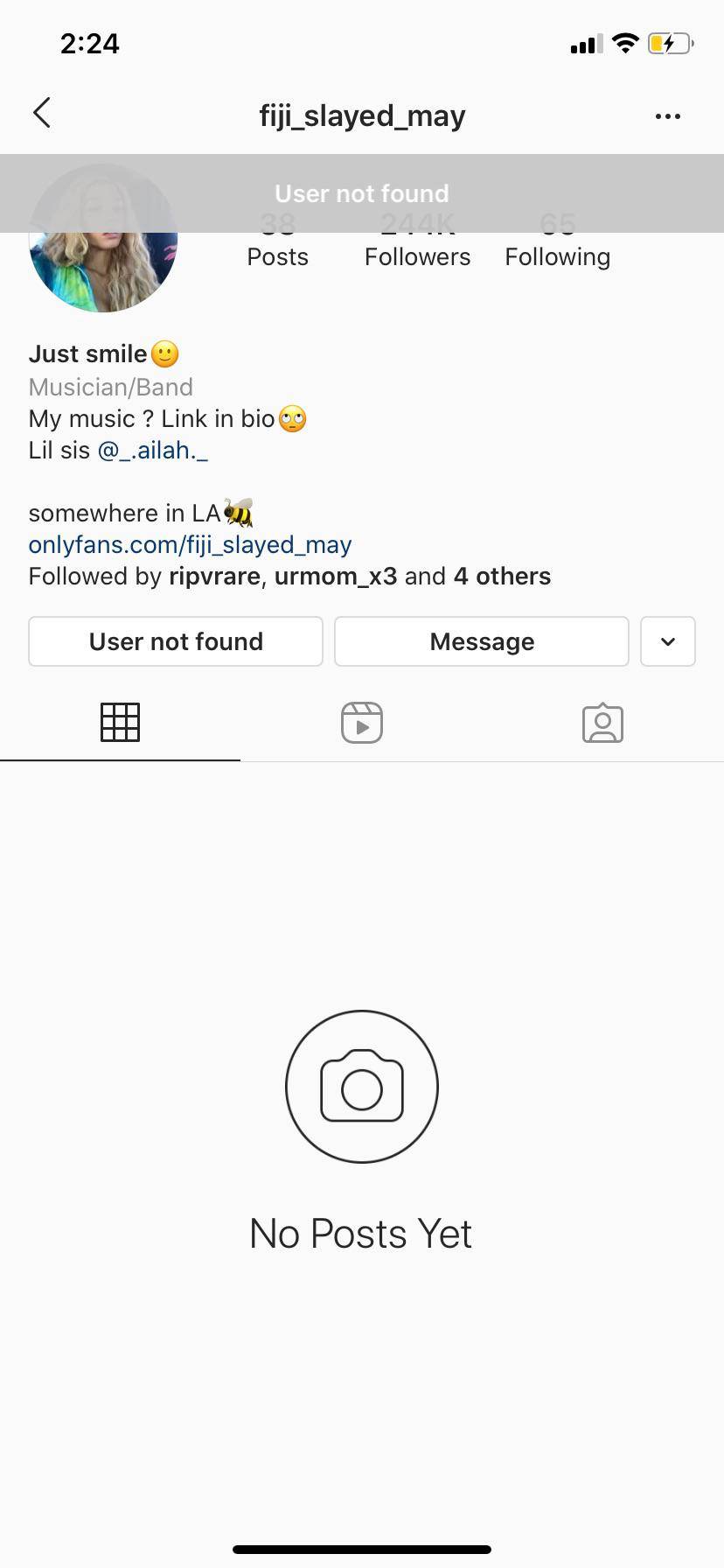Expand suggested accounts with the chevron button

pos(667,641)
